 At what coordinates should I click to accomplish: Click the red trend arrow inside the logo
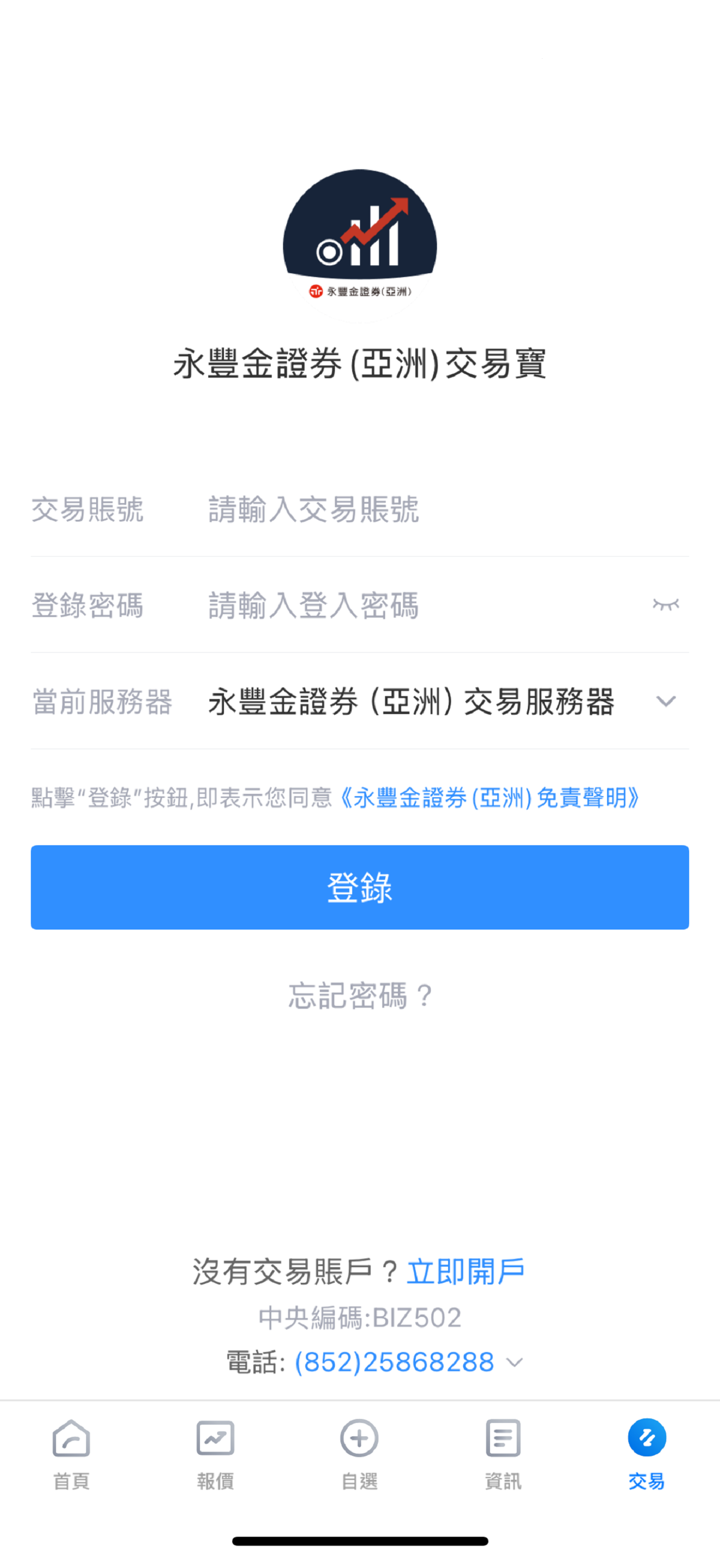[375, 218]
